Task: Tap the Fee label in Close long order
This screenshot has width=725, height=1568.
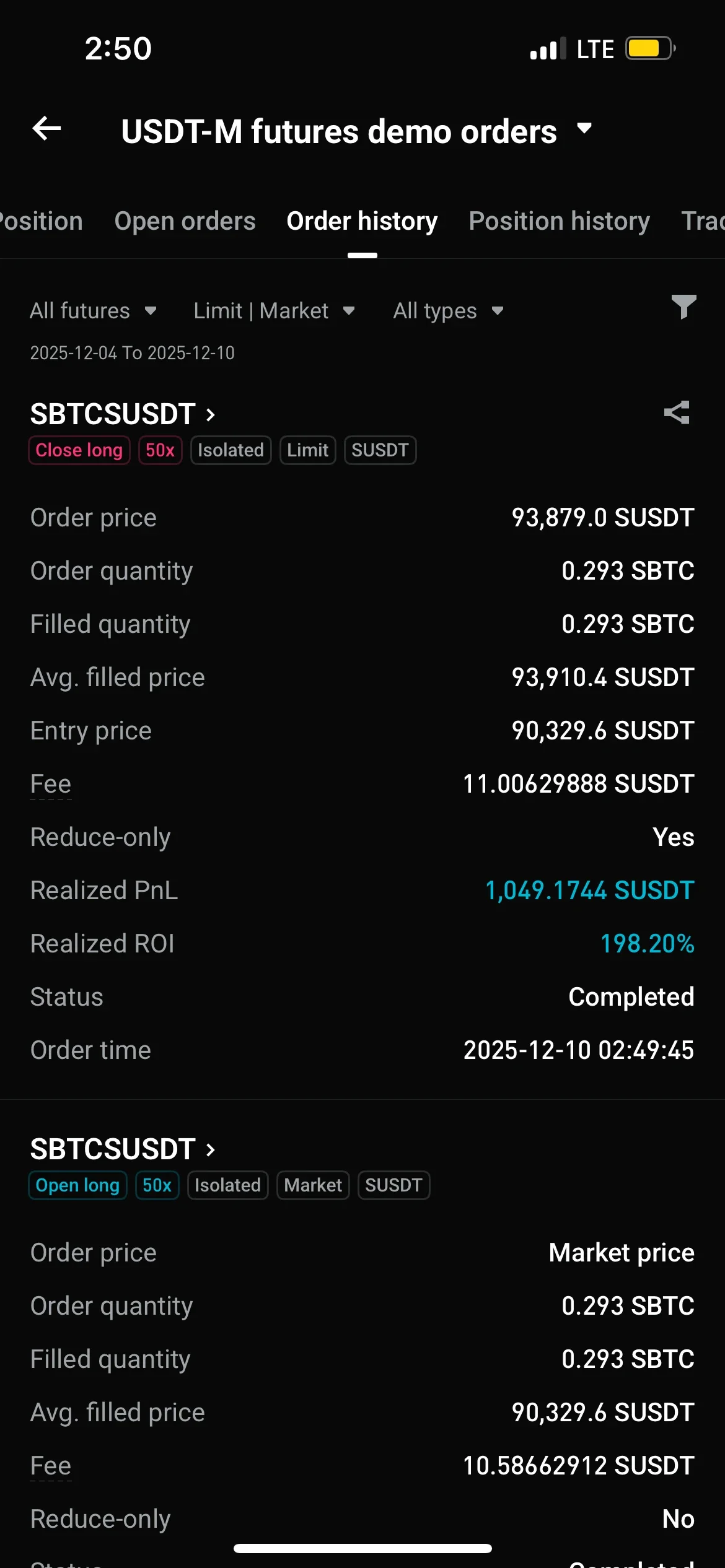Action: tap(51, 784)
